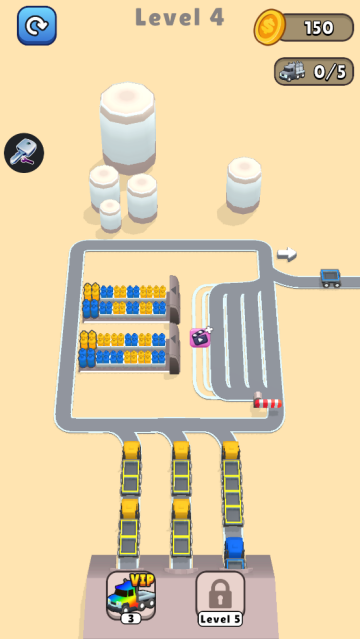The width and height of the screenshot is (360, 639).
Task: Open the coin balance showing 150
Action: pyautogui.click(x=304, y=27)
